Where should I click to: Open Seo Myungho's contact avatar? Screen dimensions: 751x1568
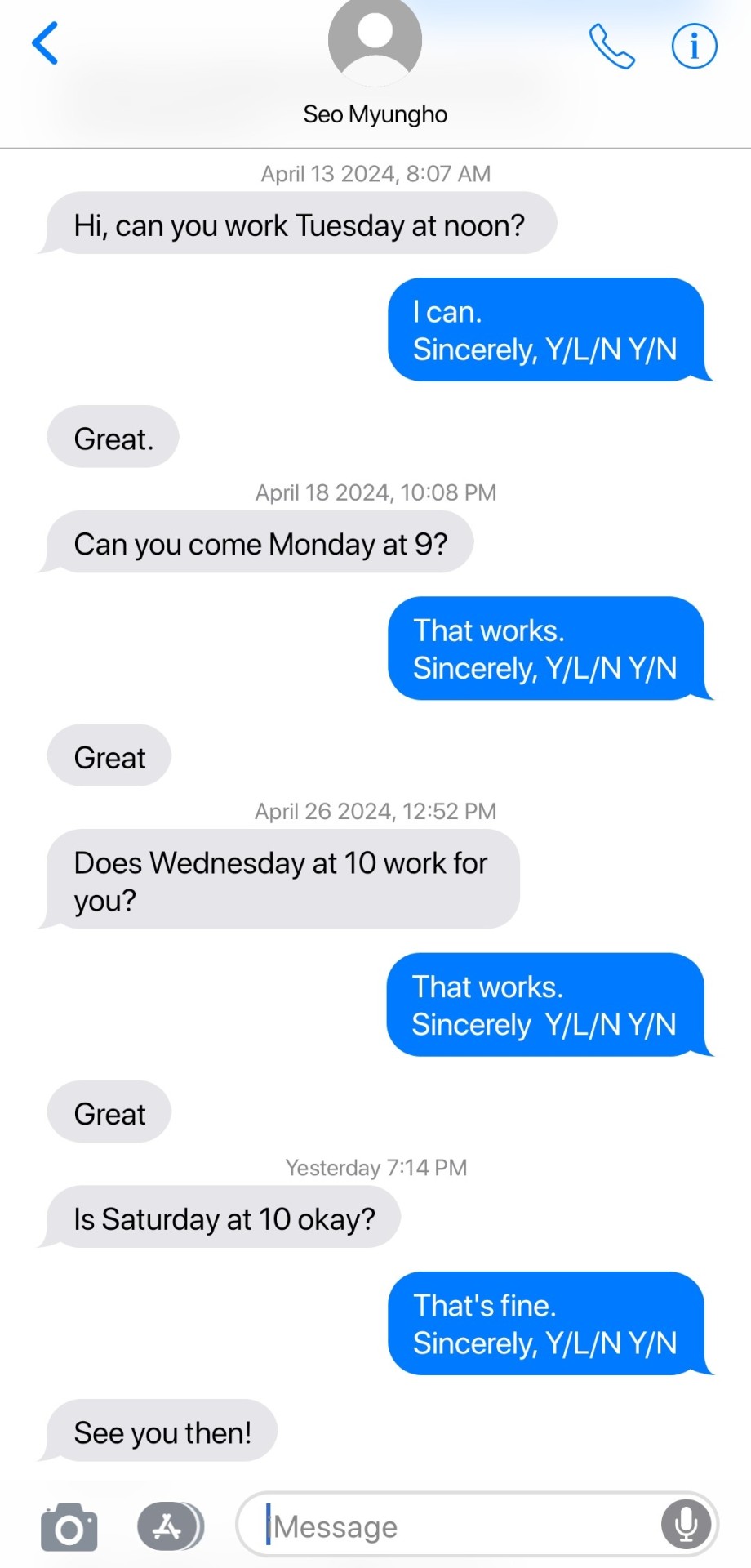375,39
